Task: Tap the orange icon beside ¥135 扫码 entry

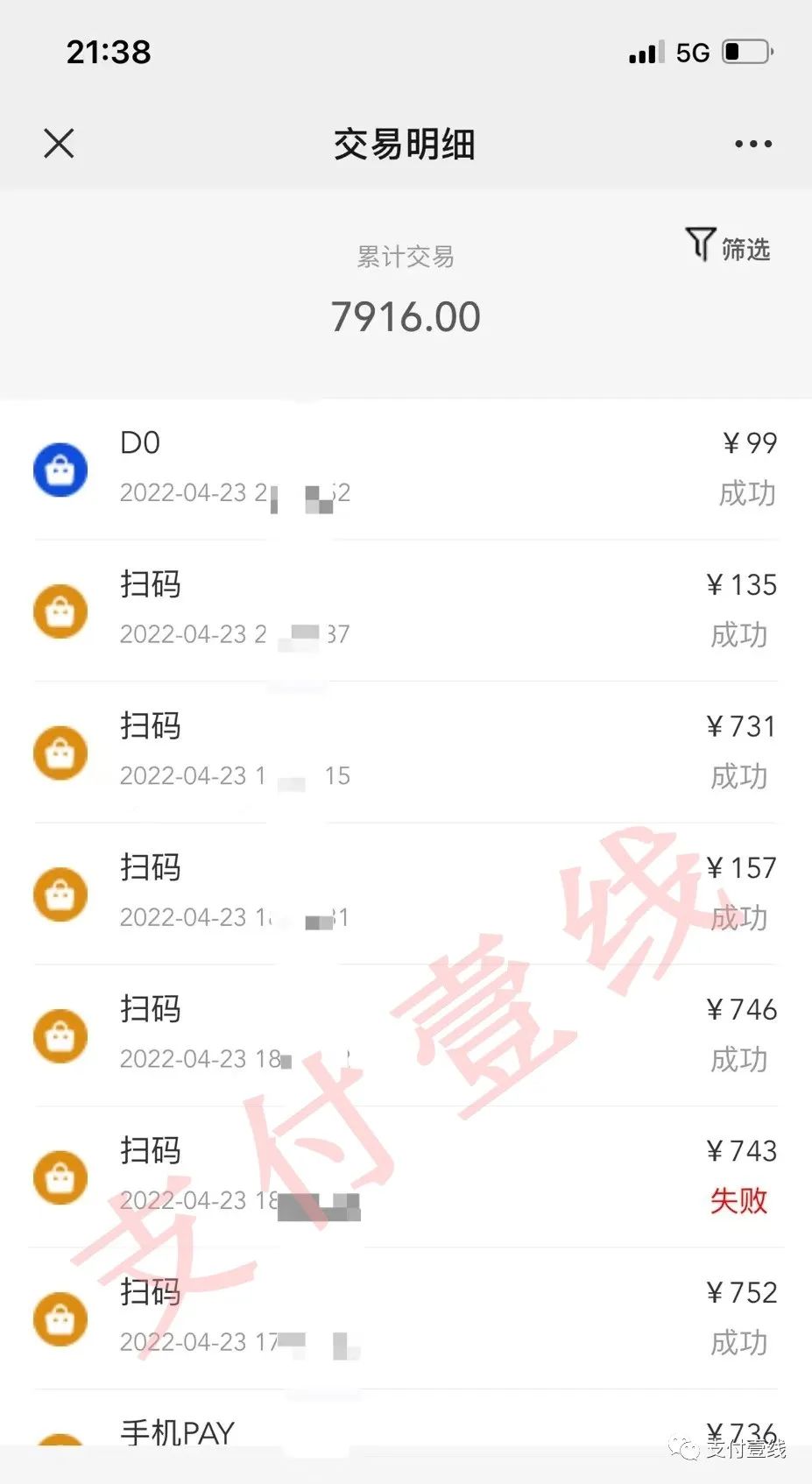Action: tap(60, 611)
